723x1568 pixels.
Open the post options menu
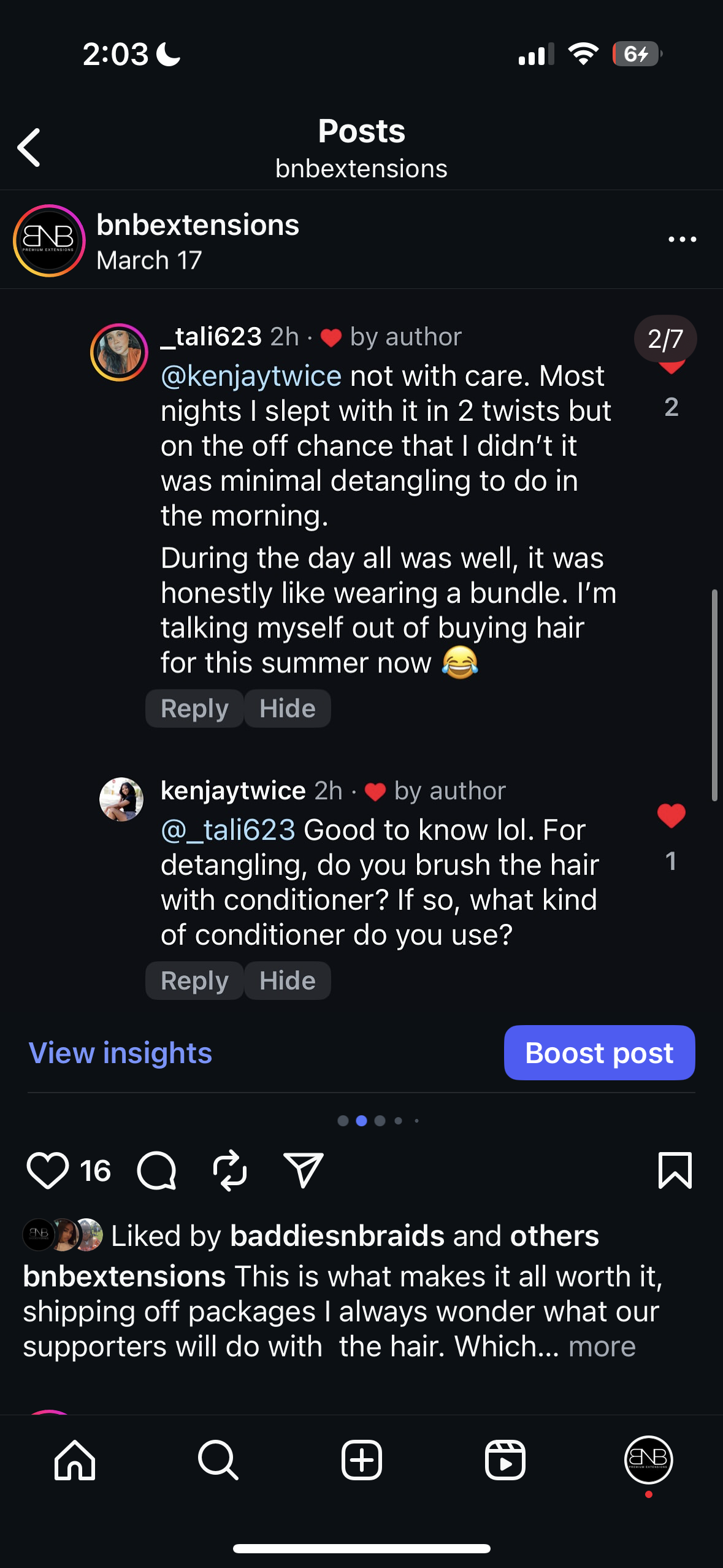pyautogui.click(x=682, y=239)
